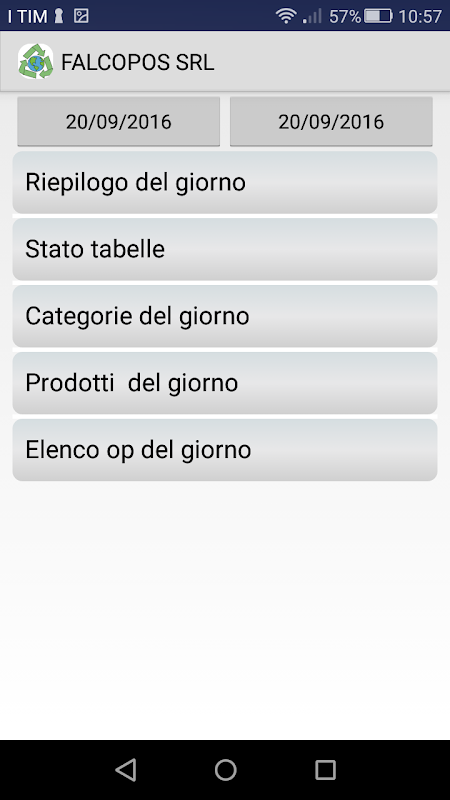View Categorie del giorno
Image resolution: width=450 pixels, height=800 pixels.
(x=225, y=316)
